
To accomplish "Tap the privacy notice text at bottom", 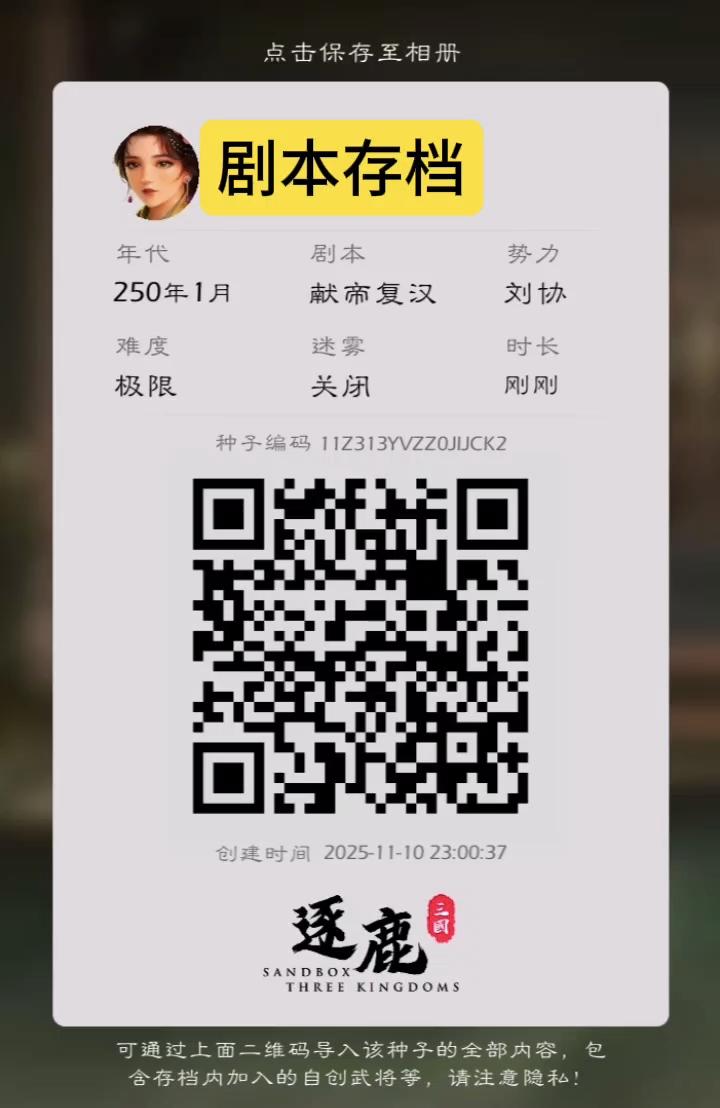I will tap(360, 1063).
